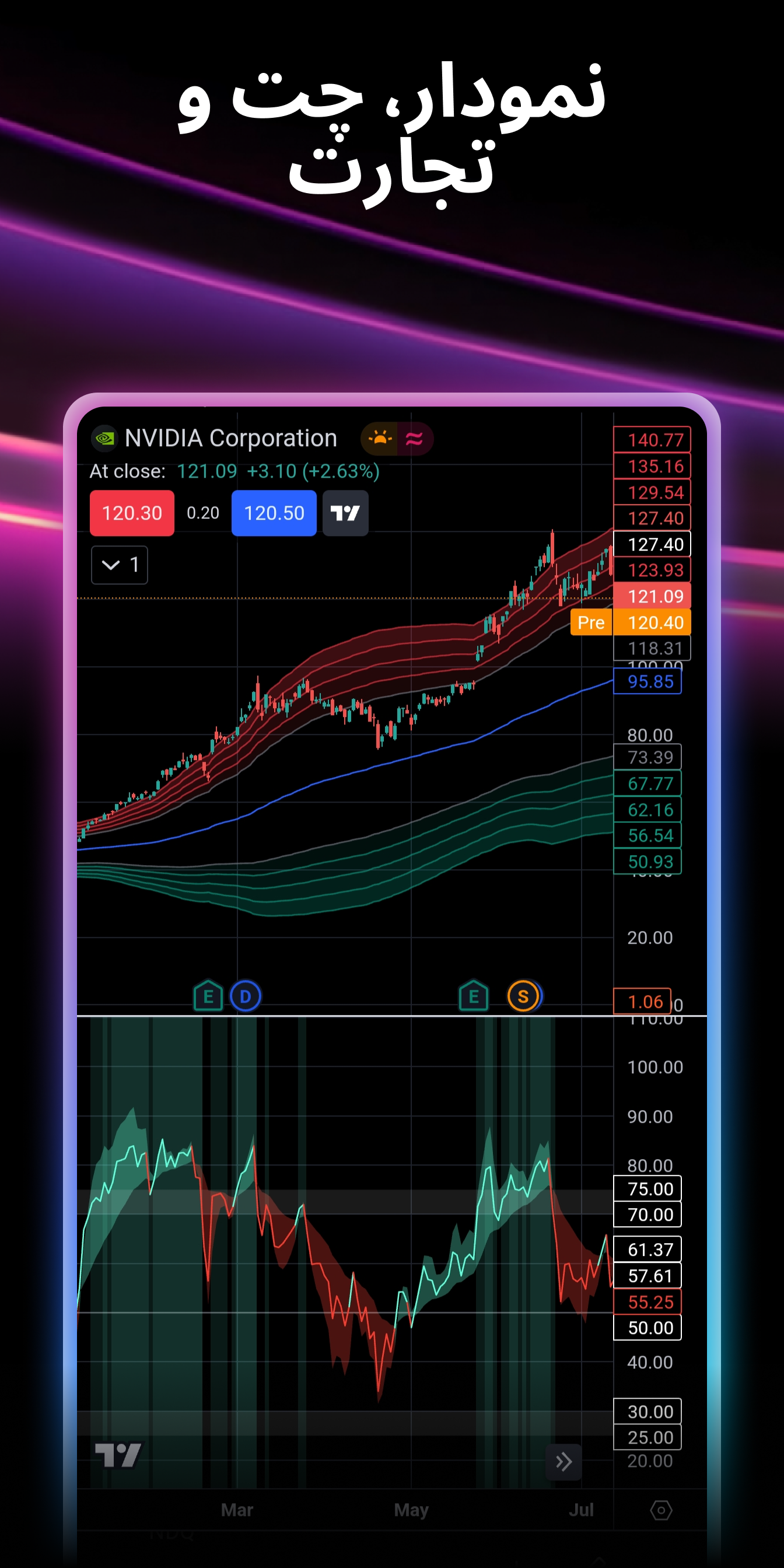
Task: Buy at 120.50 using the blue button
Action: coord(274,513)
